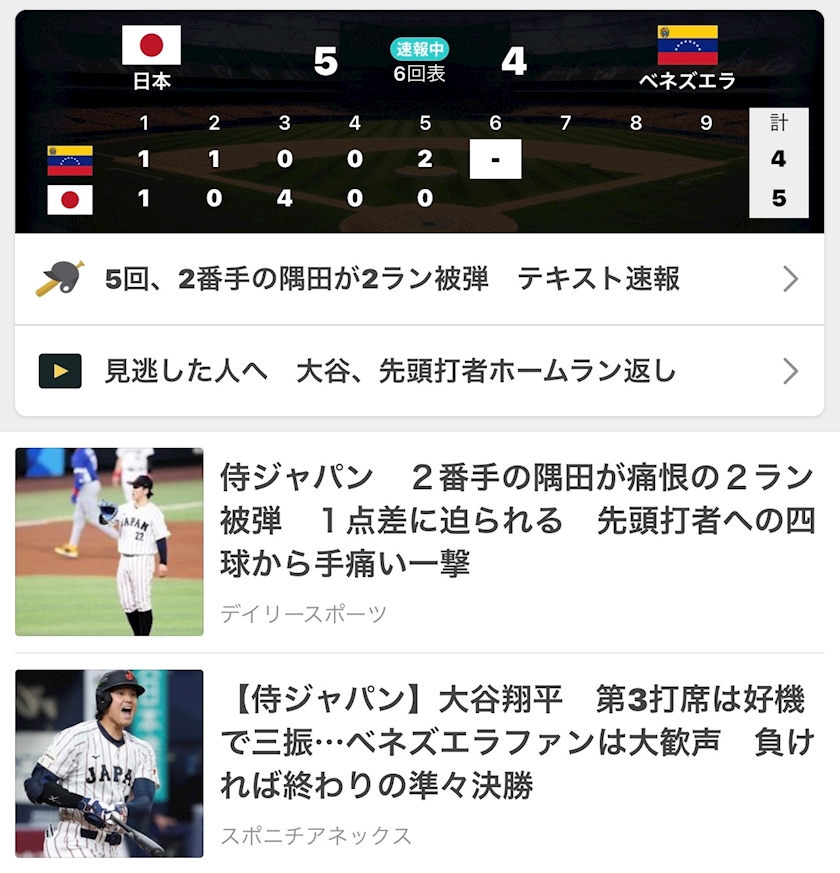
Task: Read the デイリースポーツ article about 隅田's 2ラン被弾
Action: [516, 521]
